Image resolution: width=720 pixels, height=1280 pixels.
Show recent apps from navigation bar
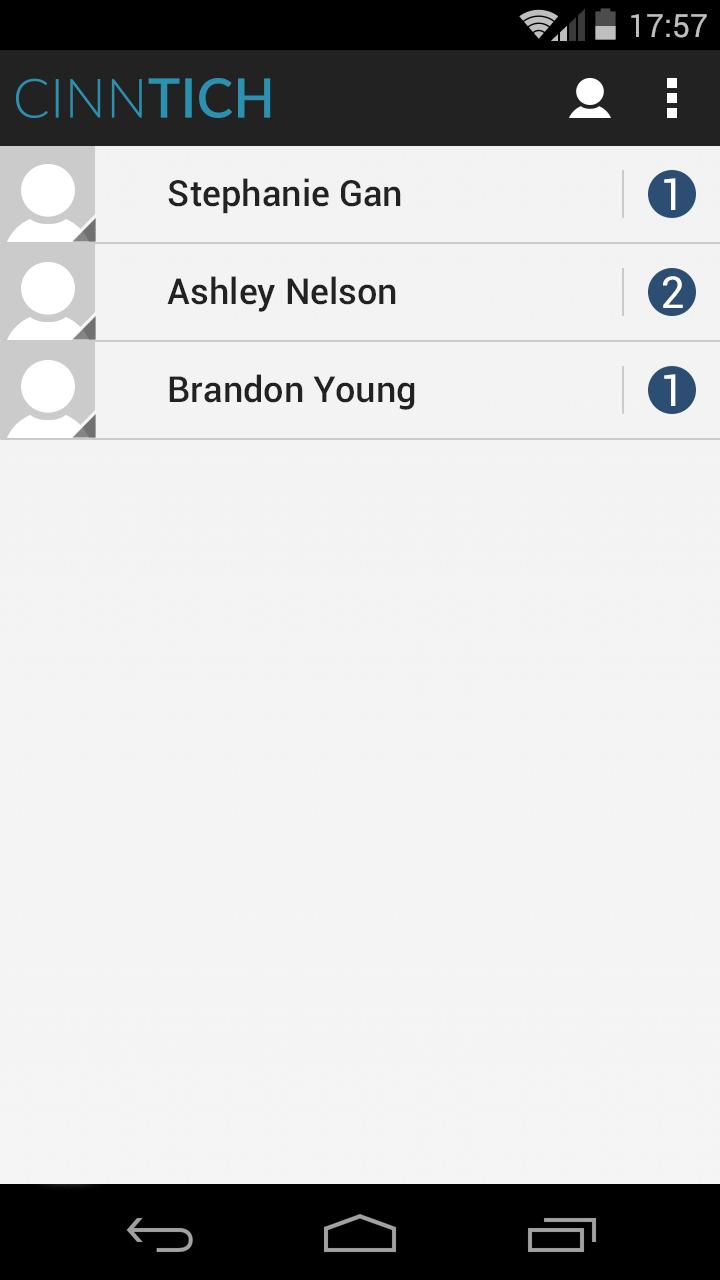pos(561,1234)
